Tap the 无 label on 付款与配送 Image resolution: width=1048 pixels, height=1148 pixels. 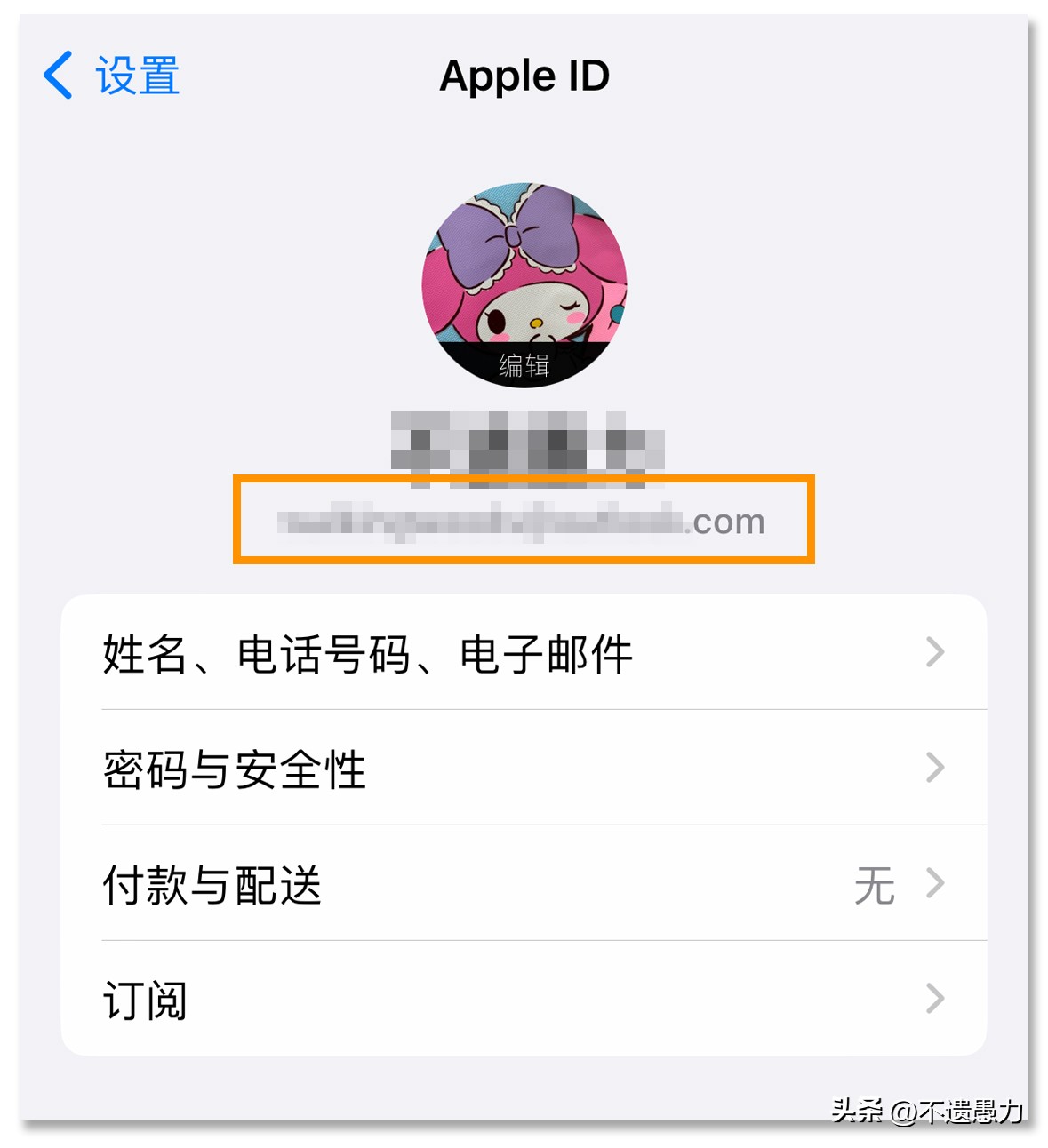pos(876,883)
